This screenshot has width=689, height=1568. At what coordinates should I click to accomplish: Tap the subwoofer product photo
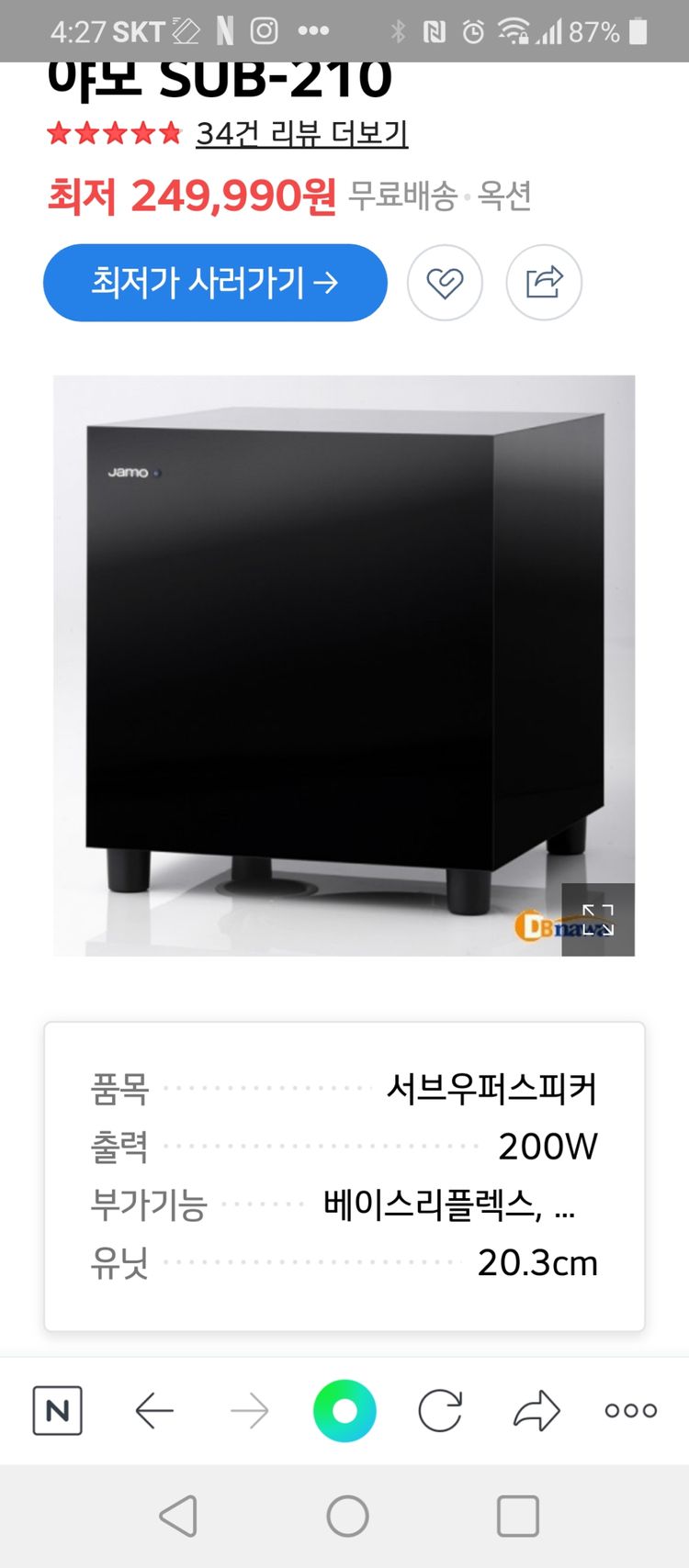click(x=344, y=661)
